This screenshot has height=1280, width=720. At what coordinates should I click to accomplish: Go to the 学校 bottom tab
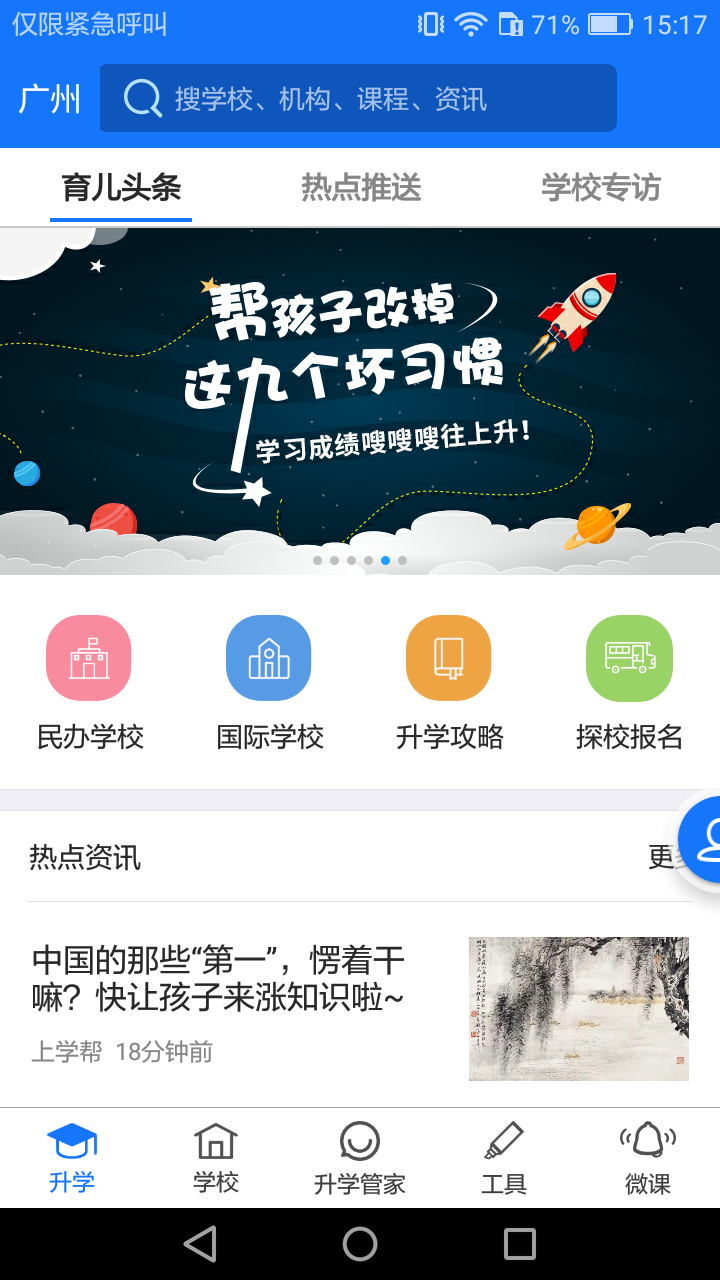click(216, 1158)
